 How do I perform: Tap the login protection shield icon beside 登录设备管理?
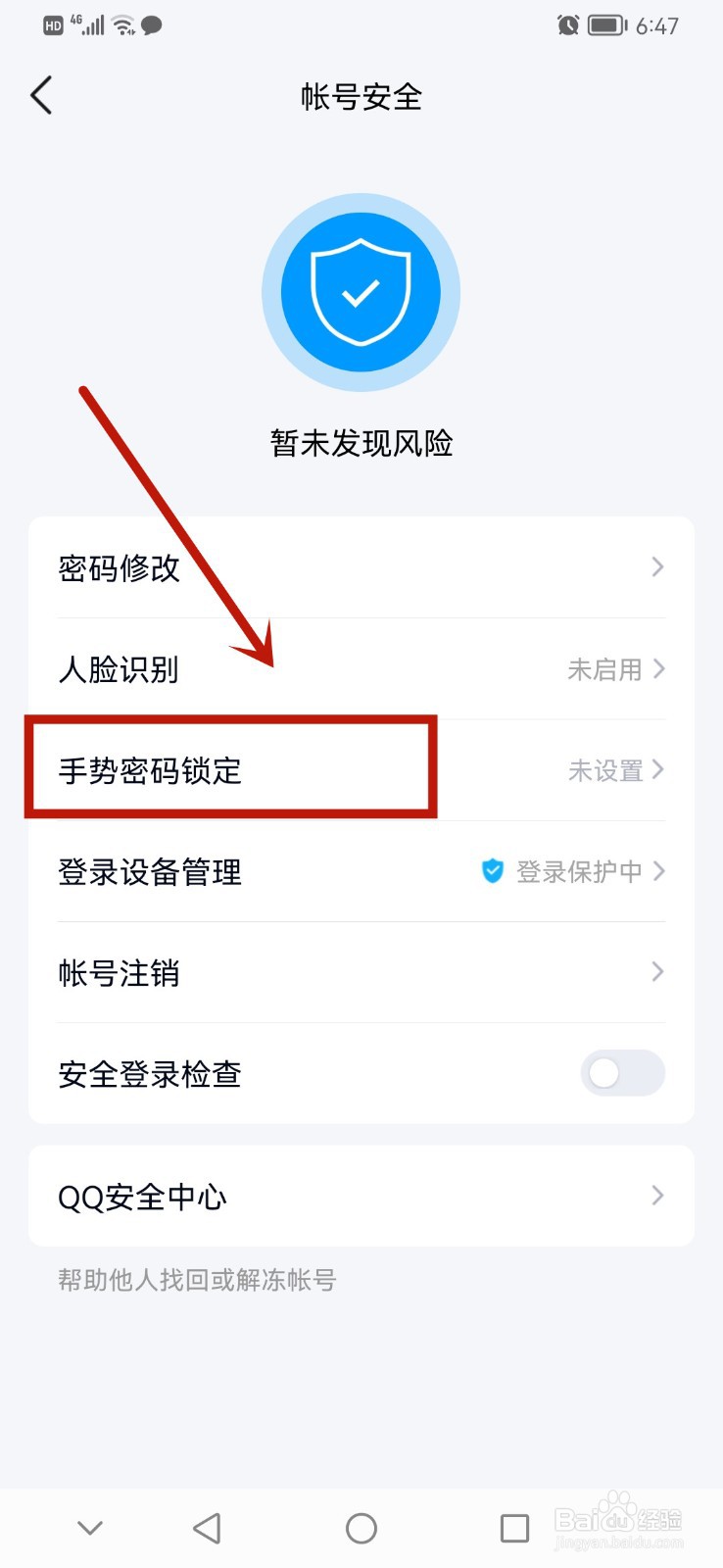pos(491,872)
